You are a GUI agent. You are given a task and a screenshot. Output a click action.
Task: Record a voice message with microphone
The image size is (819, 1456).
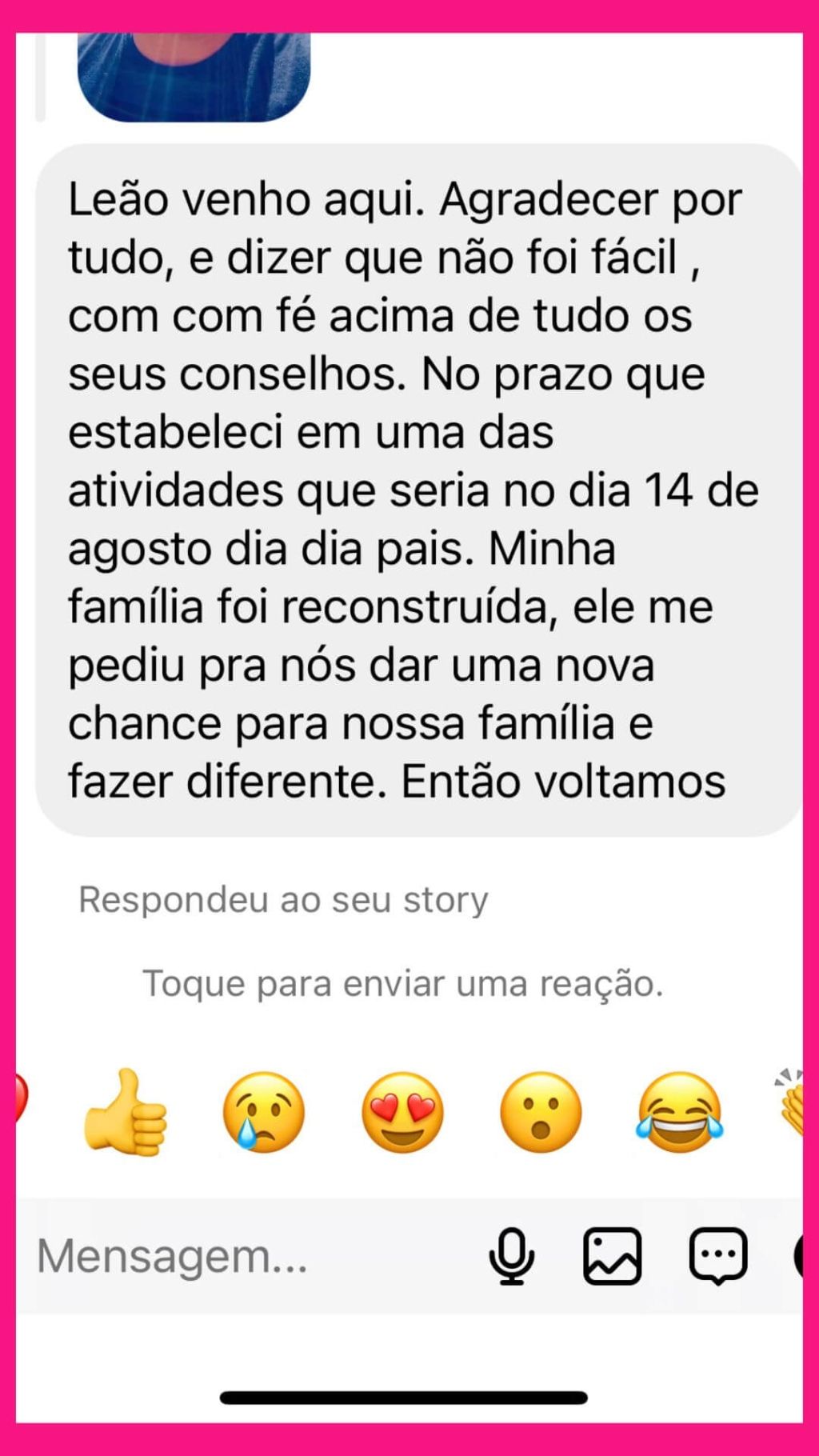(511, 1256)
